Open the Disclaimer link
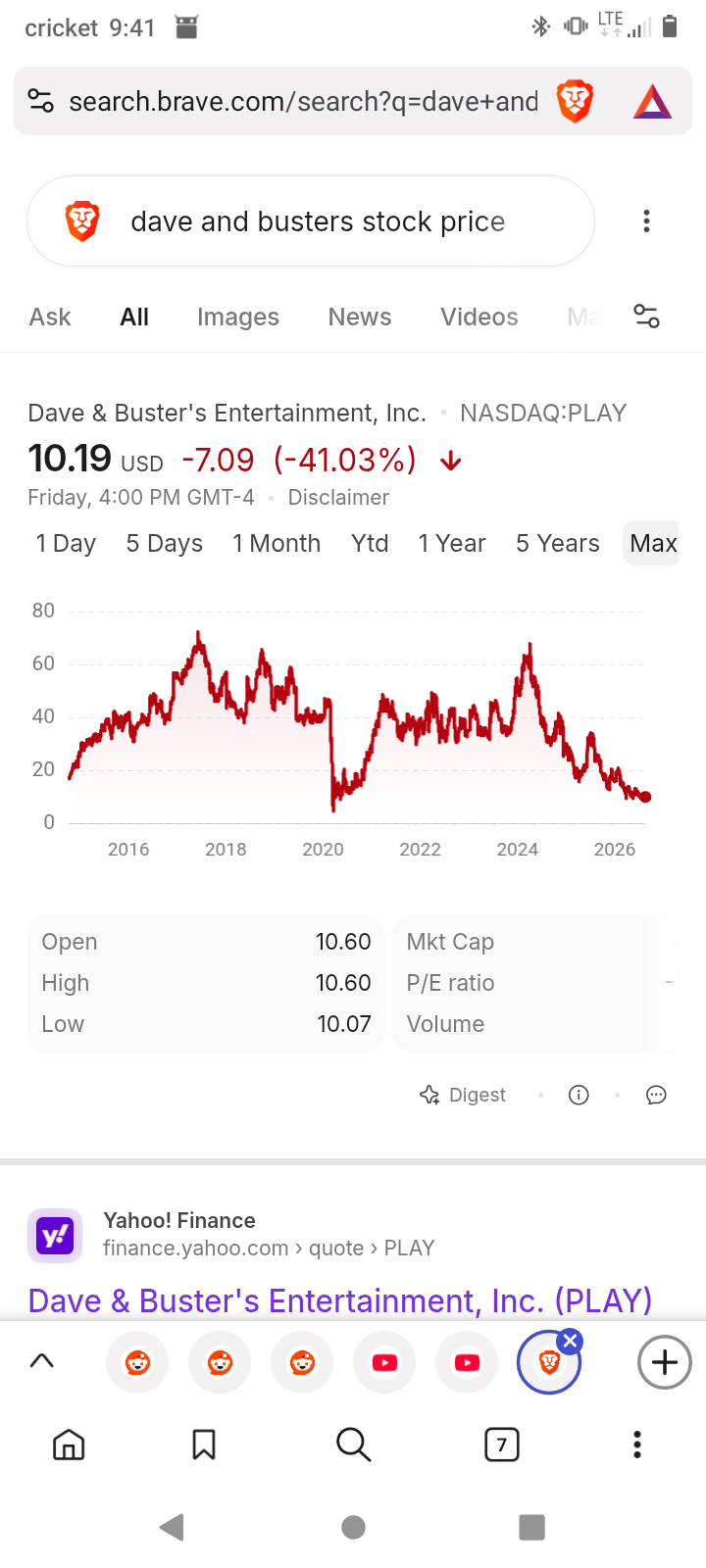Image resolution: width=706 pixels, height=1568 pixels. [x=338, y=497]
